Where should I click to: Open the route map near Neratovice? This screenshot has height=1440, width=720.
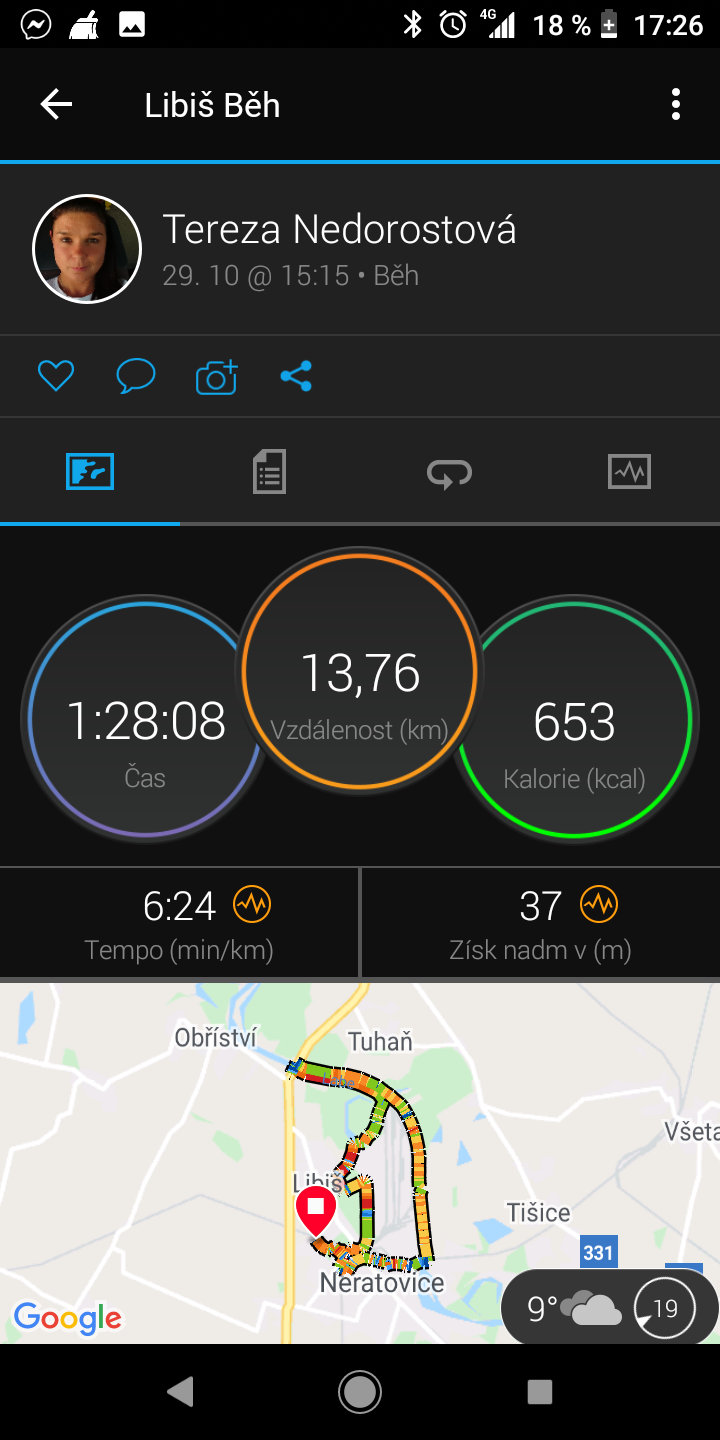[x=360, y=1163]
